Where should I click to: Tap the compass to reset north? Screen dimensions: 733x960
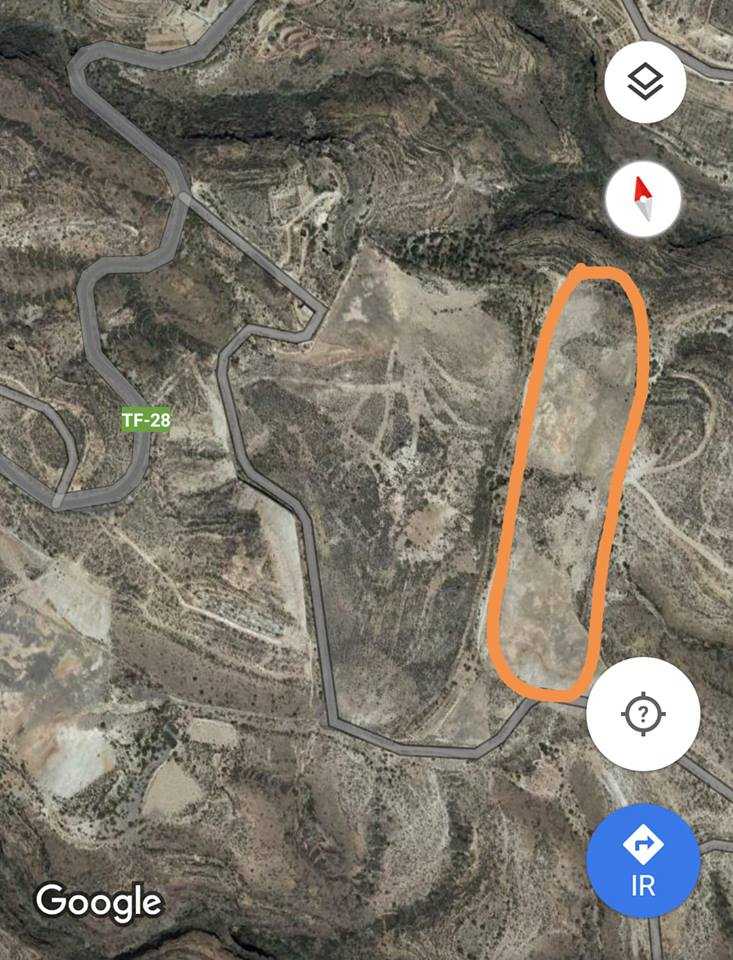(x=643, y=198)
